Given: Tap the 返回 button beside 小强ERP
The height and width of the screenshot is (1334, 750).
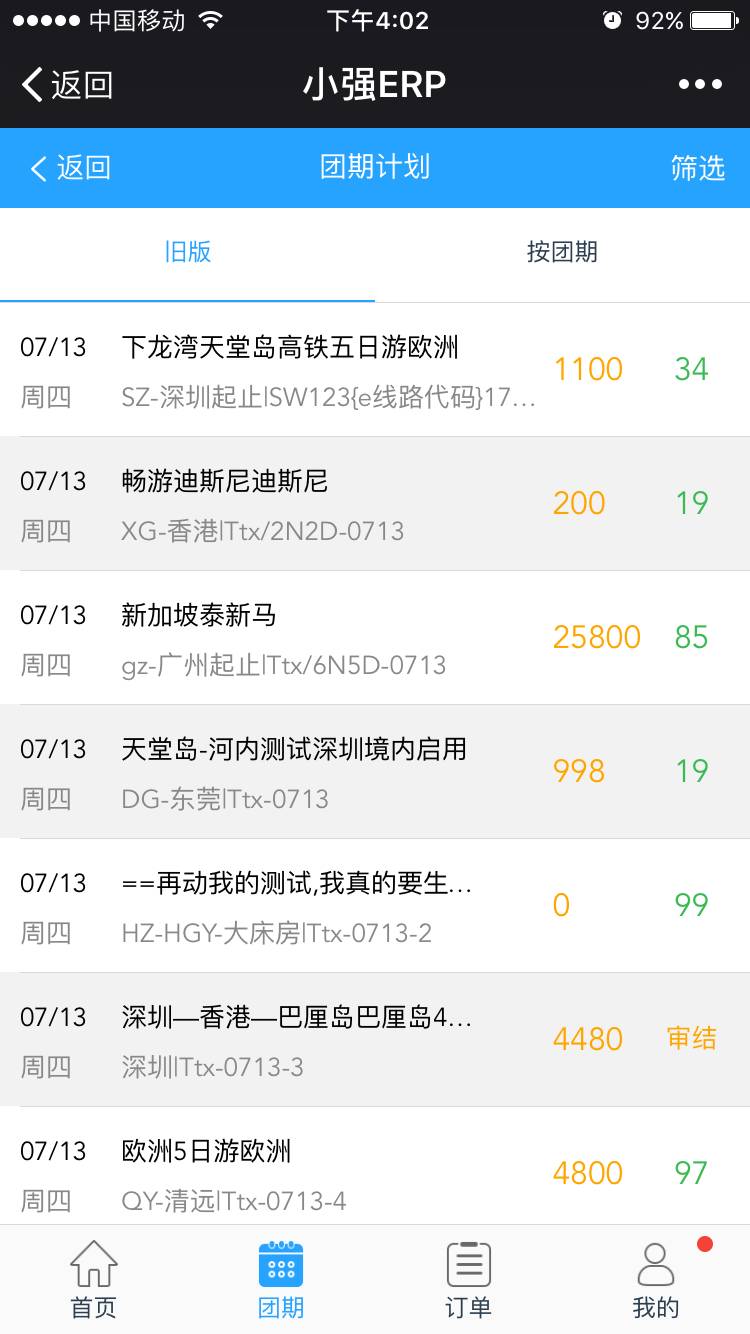Looking at the screenshot, I should pyautogui.click(x=67, y=85).
